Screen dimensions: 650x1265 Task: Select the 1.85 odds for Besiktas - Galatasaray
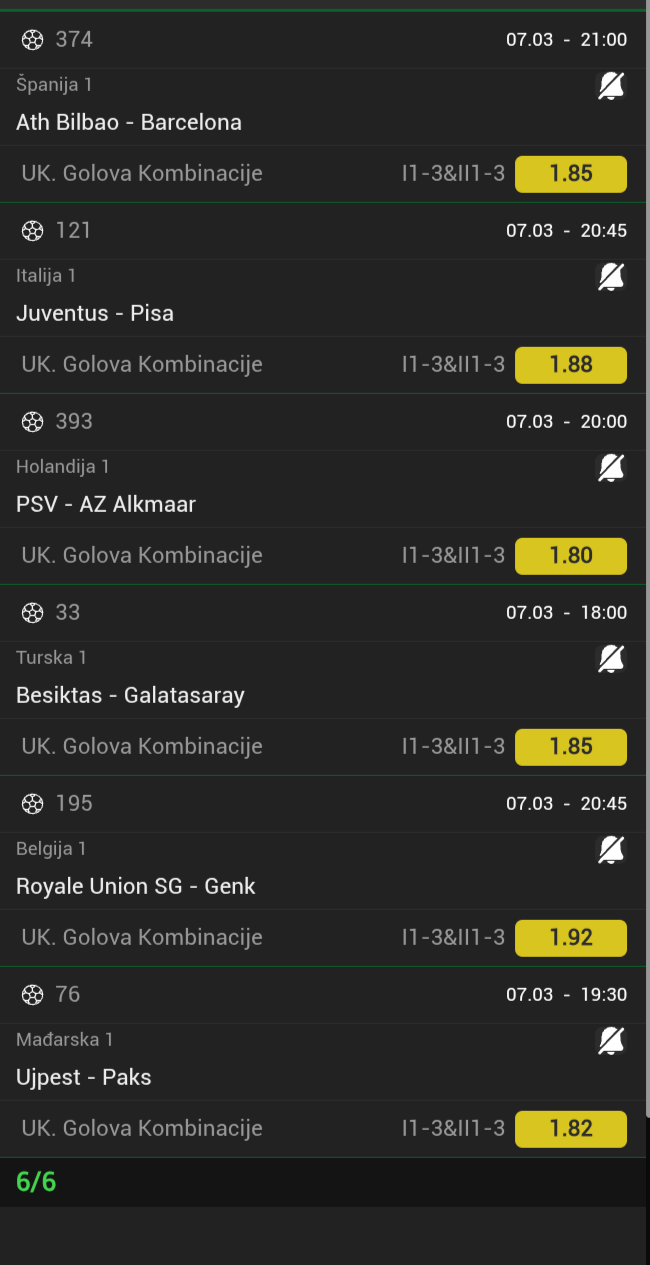tap(570, 747)
